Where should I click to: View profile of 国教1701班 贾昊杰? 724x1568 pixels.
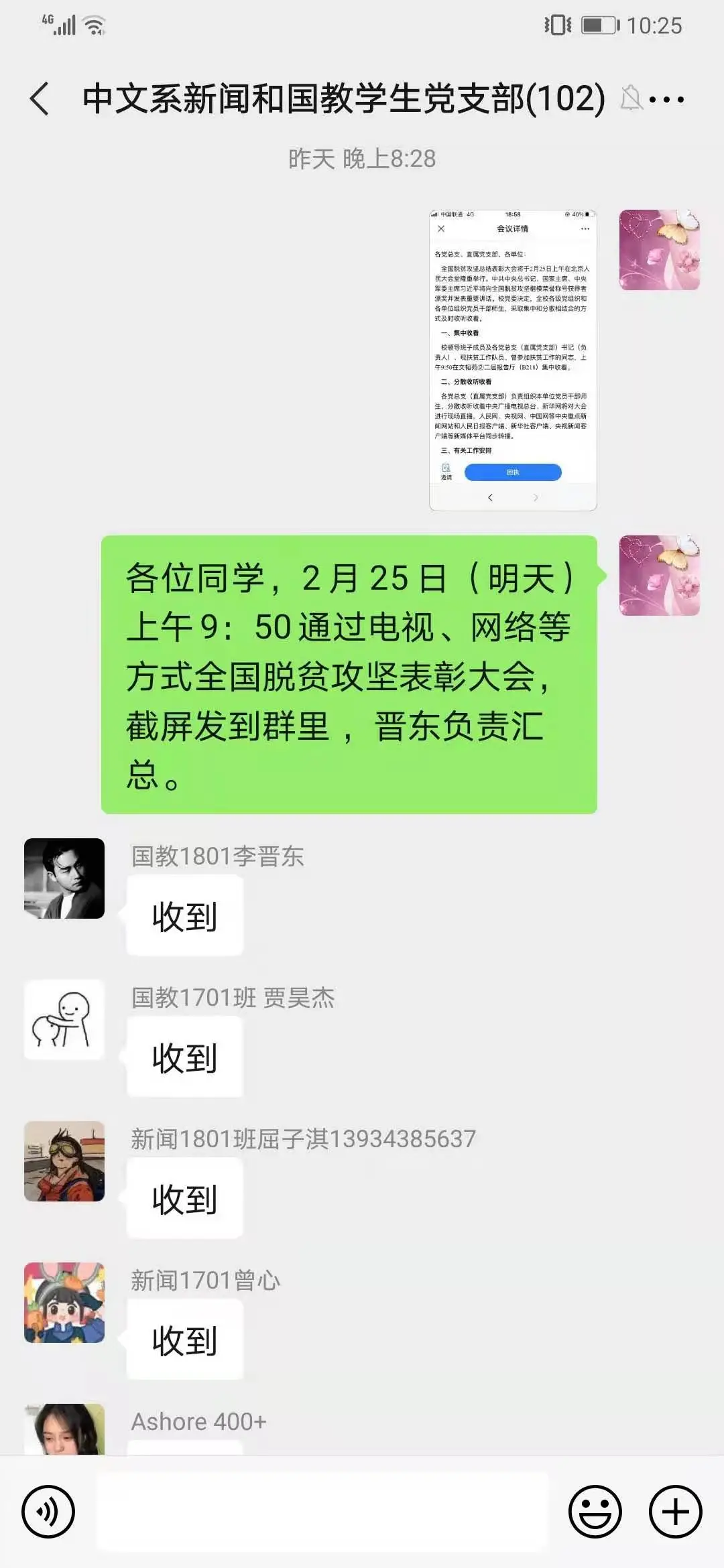tap(64, 1019)
